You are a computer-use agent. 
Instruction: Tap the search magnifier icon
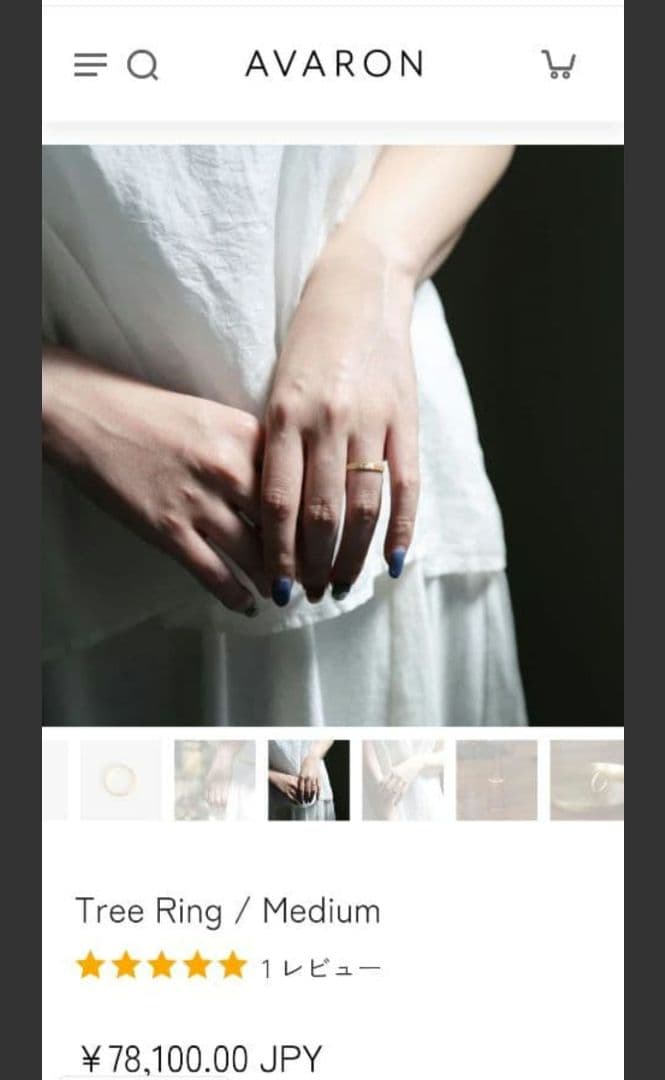click(x=143, y=65)
